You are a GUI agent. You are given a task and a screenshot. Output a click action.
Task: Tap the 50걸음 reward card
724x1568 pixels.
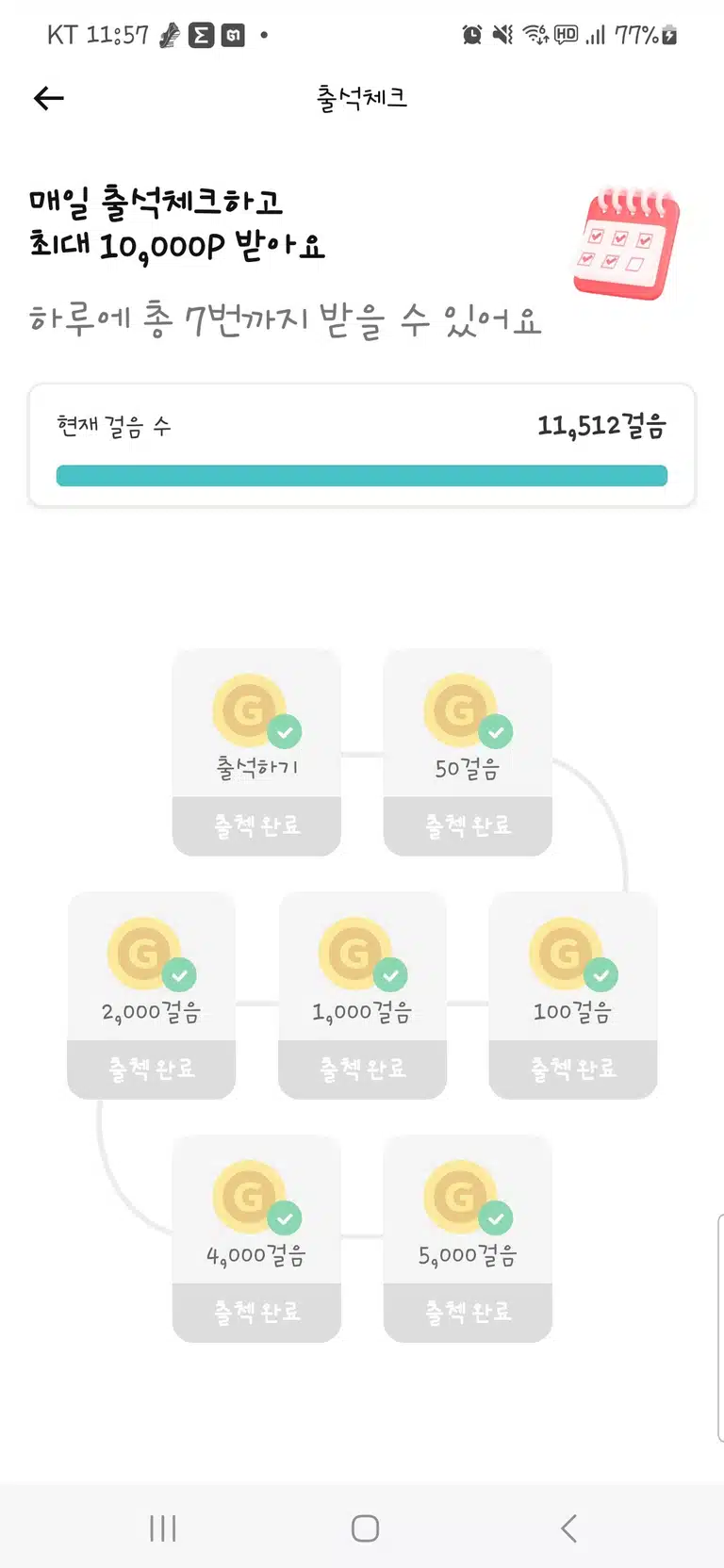468,752
